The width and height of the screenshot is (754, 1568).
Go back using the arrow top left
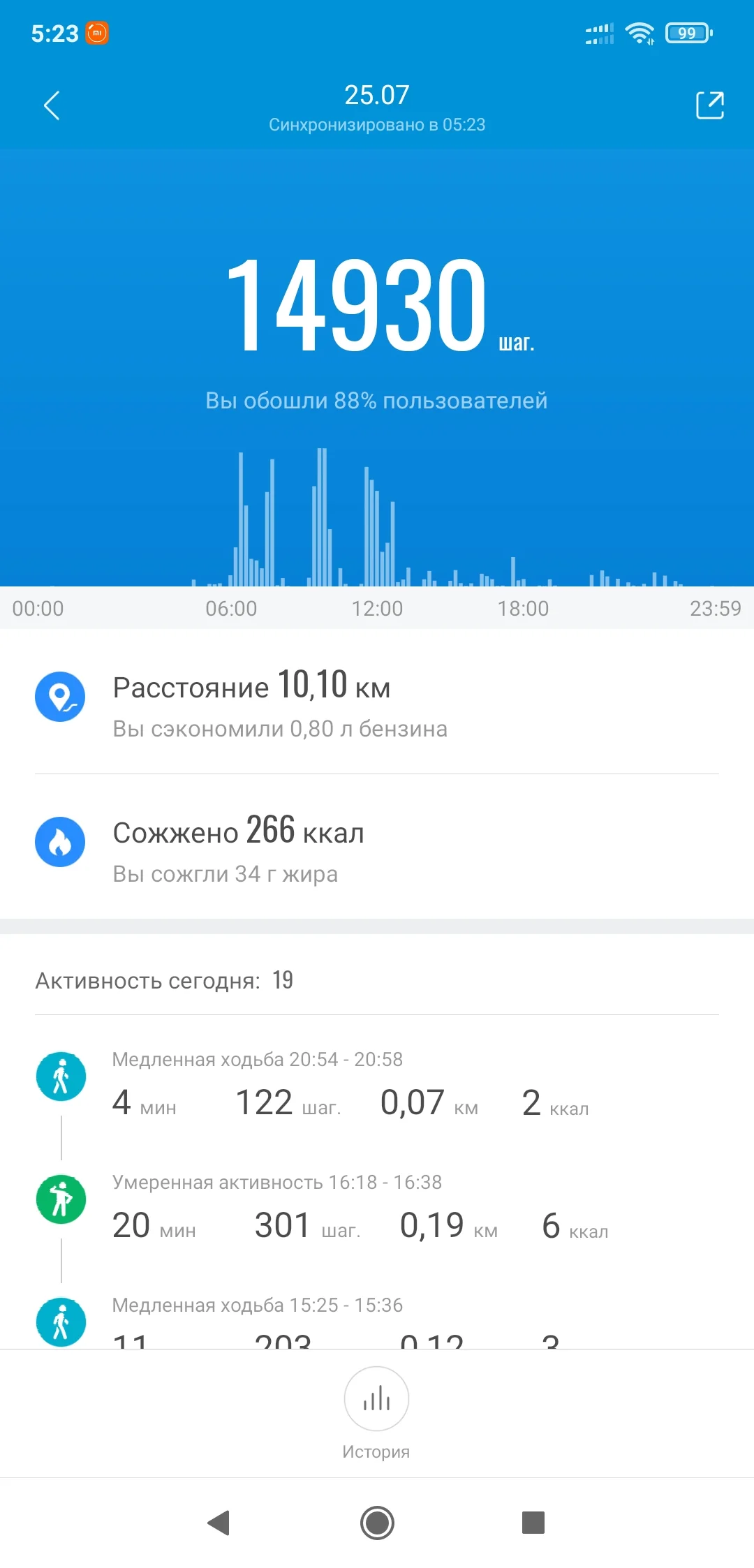coord(51,105)
